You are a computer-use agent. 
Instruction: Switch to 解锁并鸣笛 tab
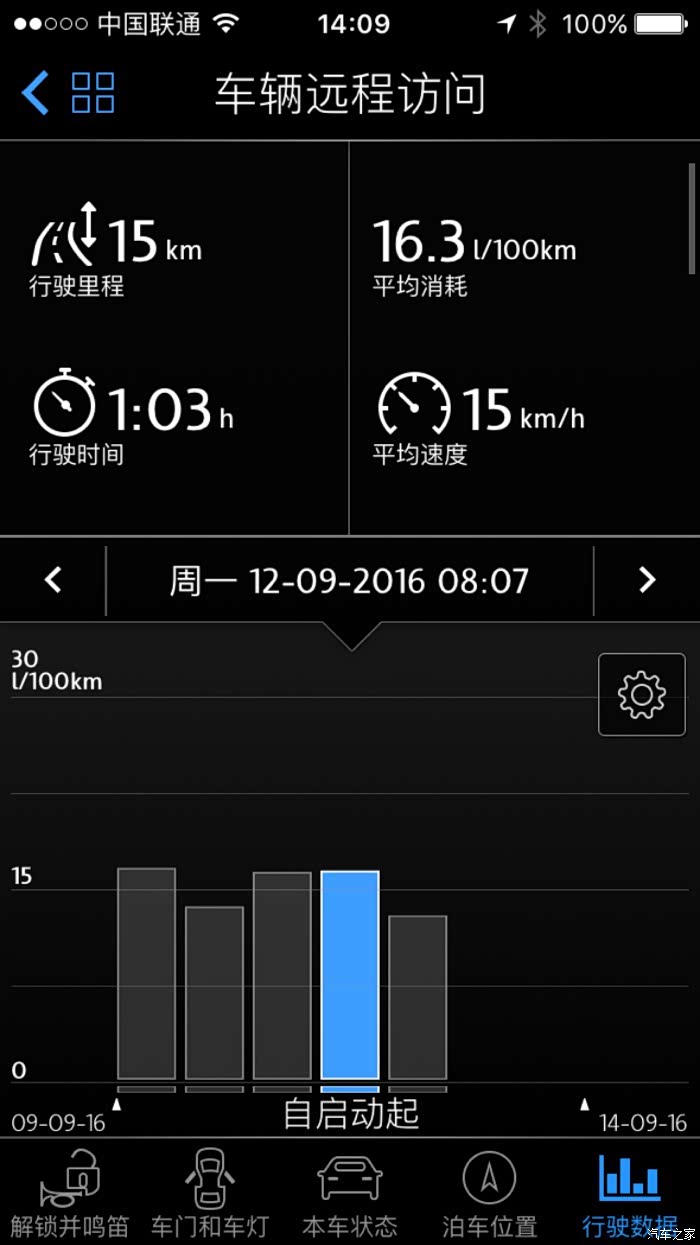(70, 1192)
